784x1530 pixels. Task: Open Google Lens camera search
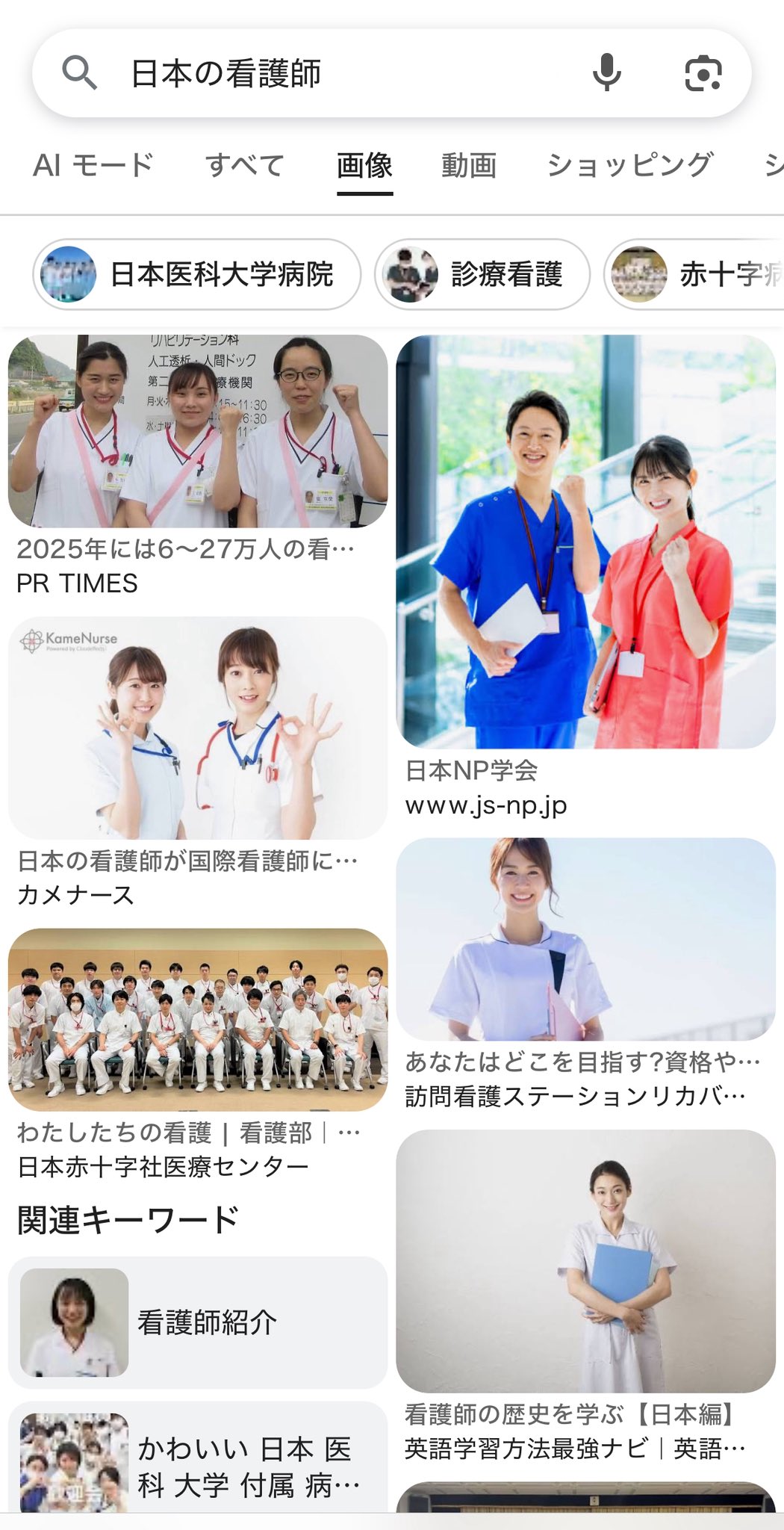pyautogui.click(x=703, y=73)
